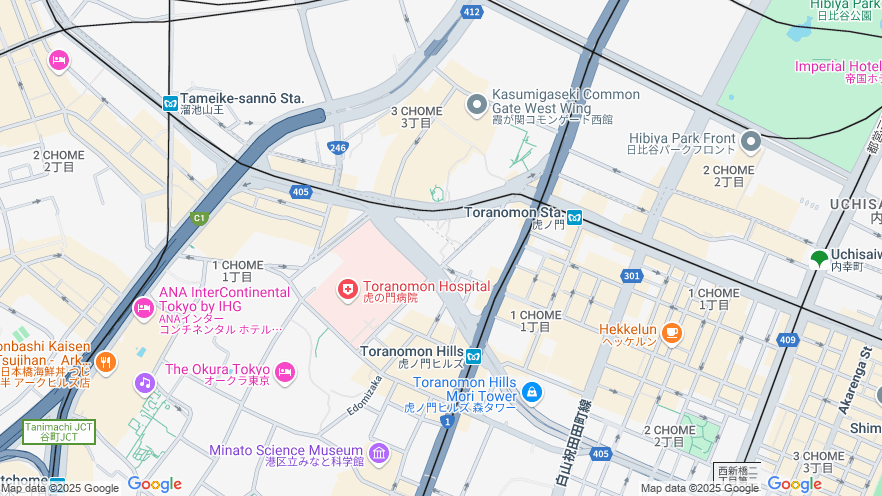
Task: Select the Toranomon Hospital marker
Action: click(x=348, y=290)
